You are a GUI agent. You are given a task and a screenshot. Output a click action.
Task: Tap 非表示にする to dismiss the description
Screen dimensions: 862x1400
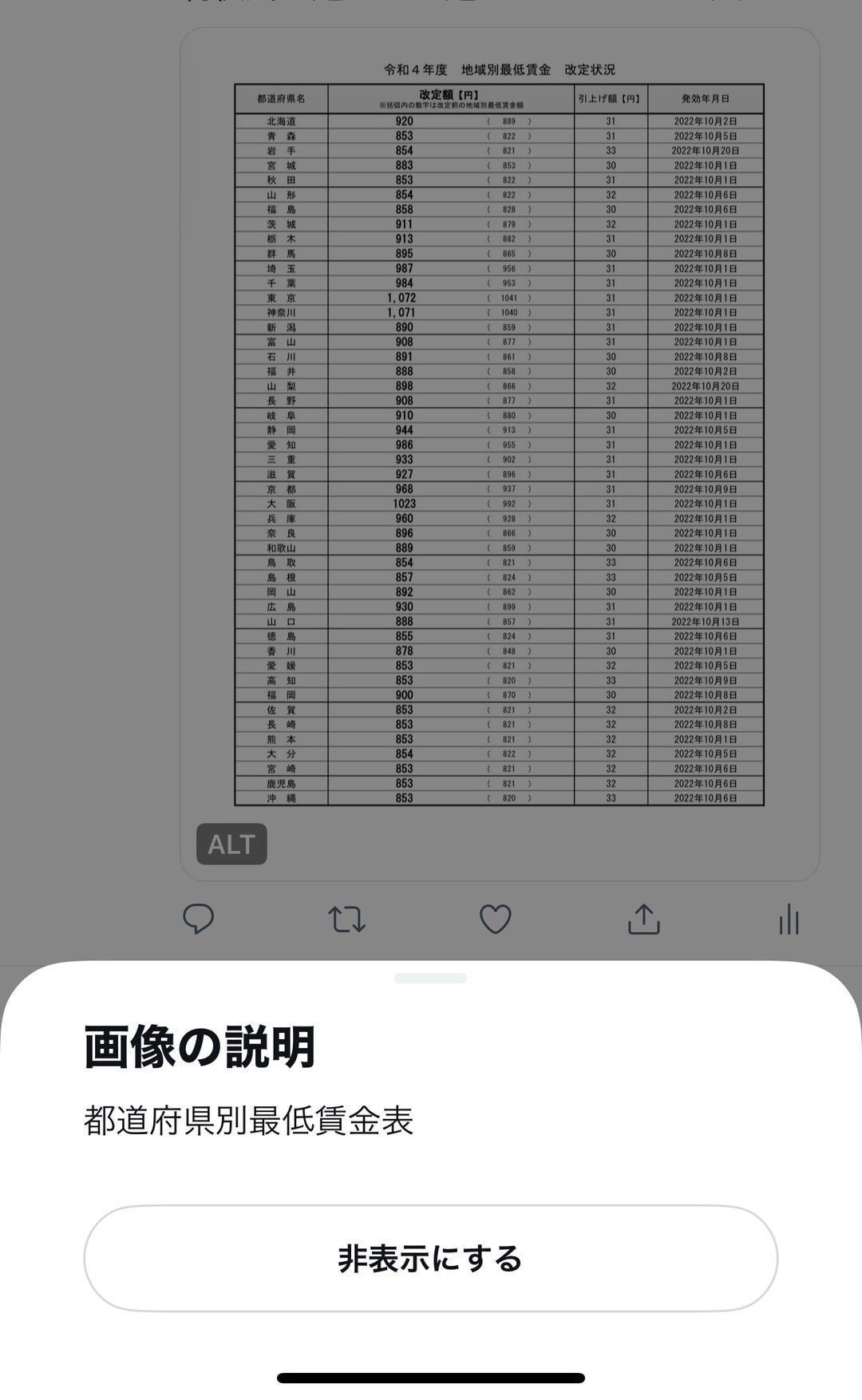click(430, 1259)
